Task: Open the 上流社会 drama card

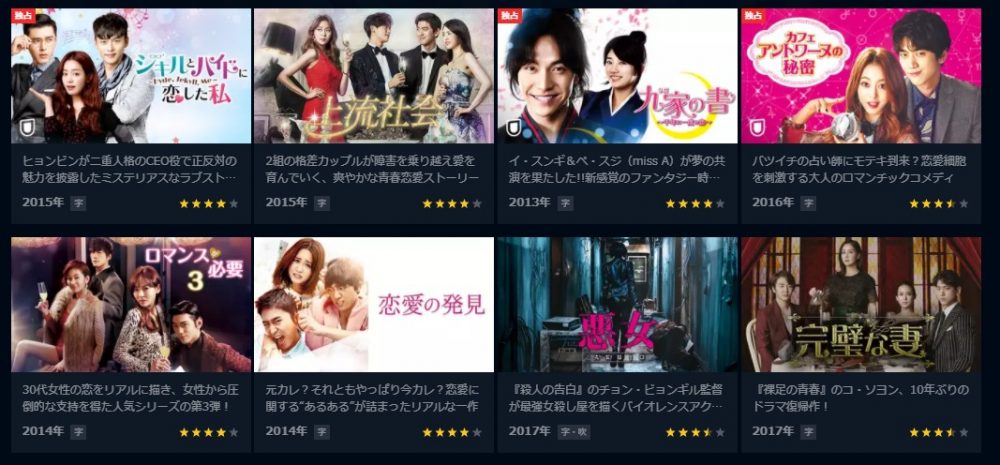Action: (374, 76)
